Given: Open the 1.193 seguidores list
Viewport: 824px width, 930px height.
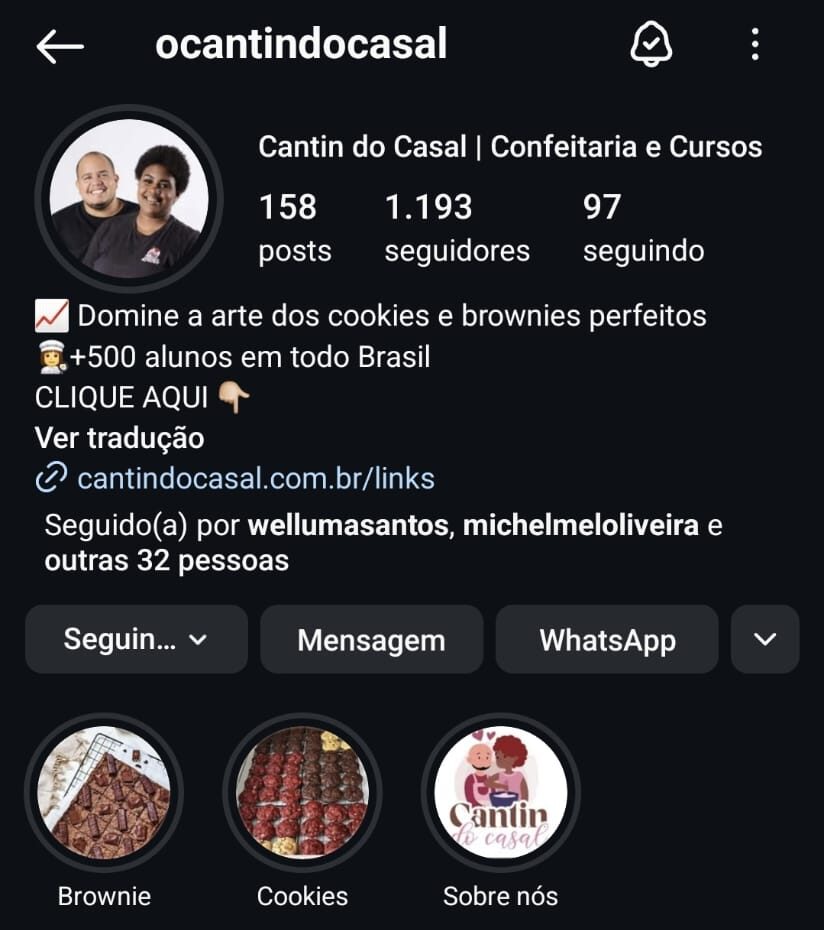Looking at the screenshot, I should coord(456,228).
